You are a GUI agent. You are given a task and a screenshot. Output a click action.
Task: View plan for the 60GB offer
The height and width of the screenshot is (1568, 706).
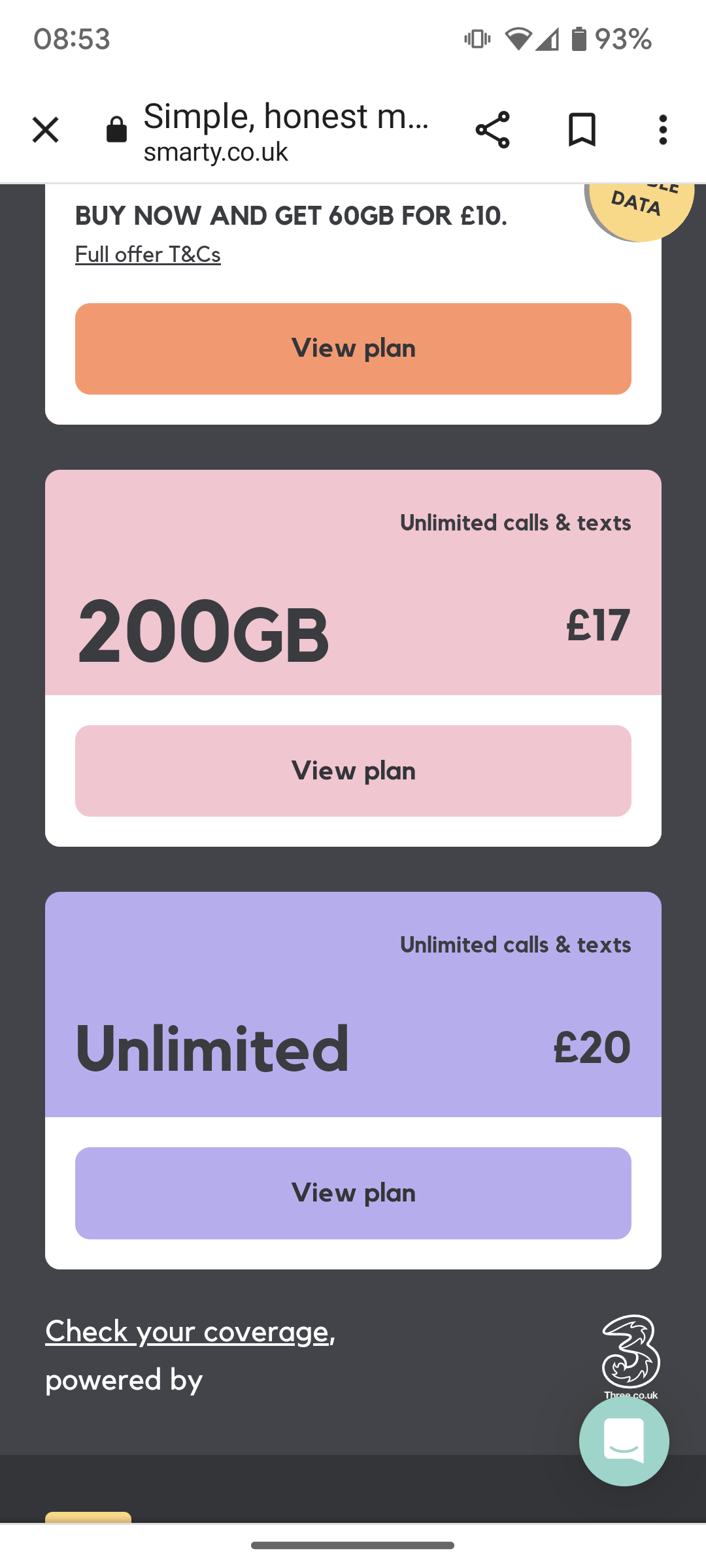[353, 348]
